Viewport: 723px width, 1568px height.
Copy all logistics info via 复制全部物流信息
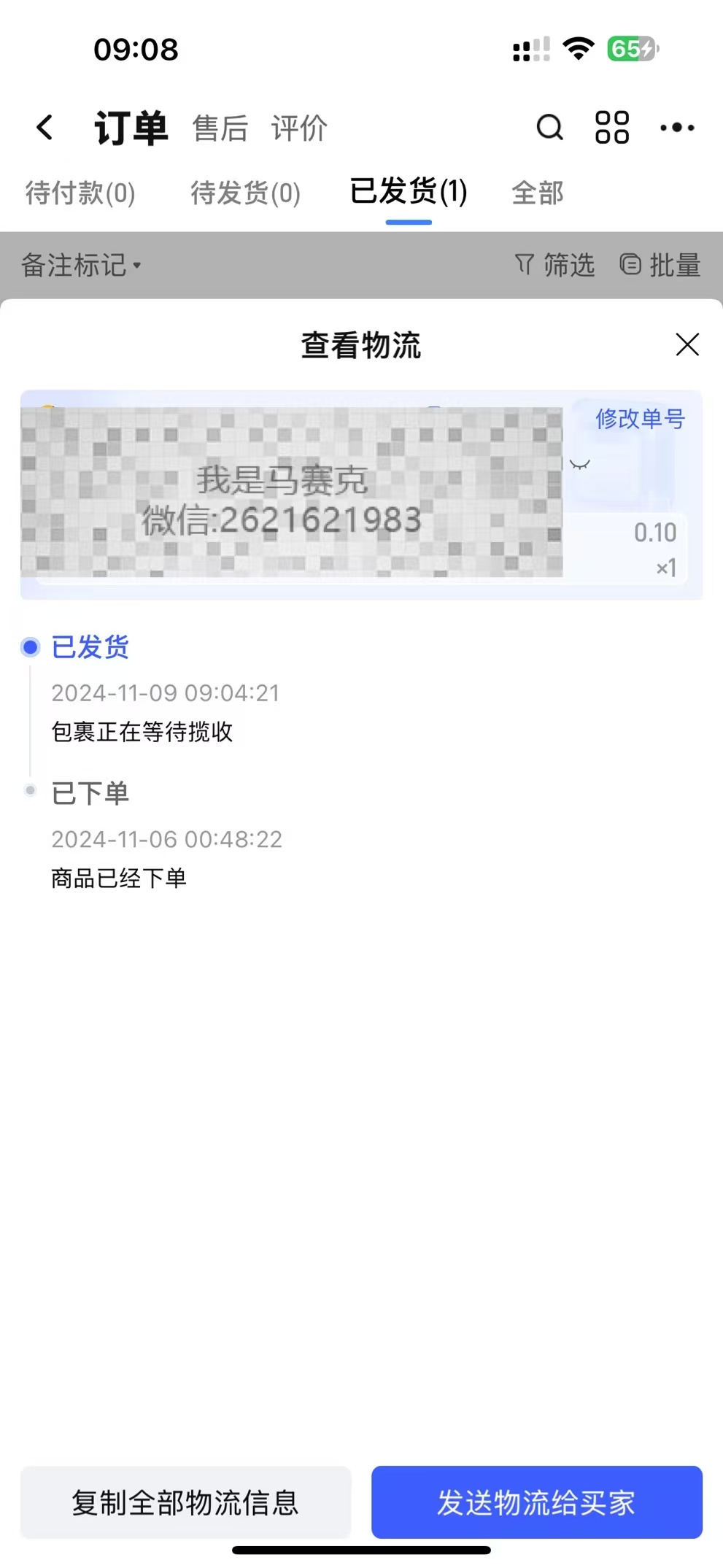click(x=185, y=1502)
